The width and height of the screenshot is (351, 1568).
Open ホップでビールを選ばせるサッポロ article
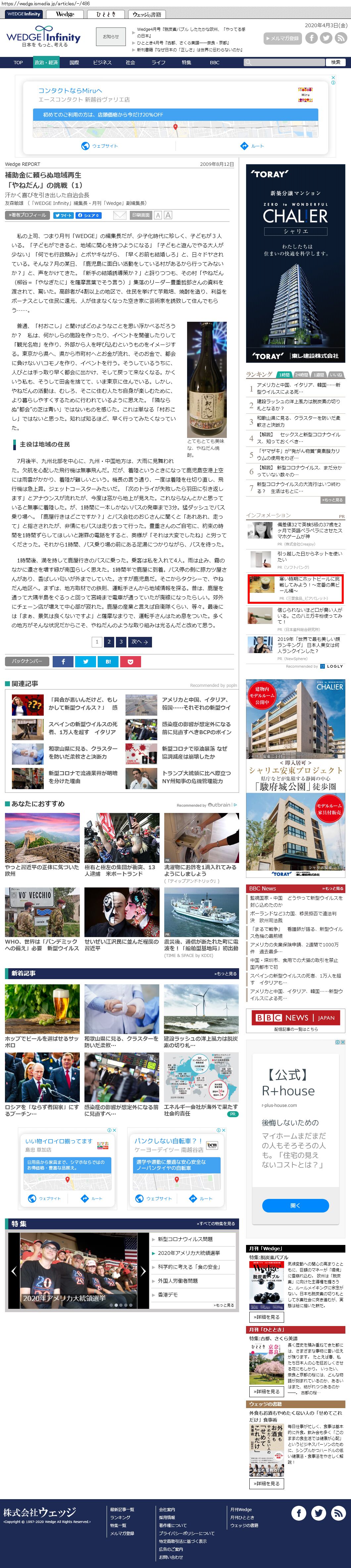42,1041
